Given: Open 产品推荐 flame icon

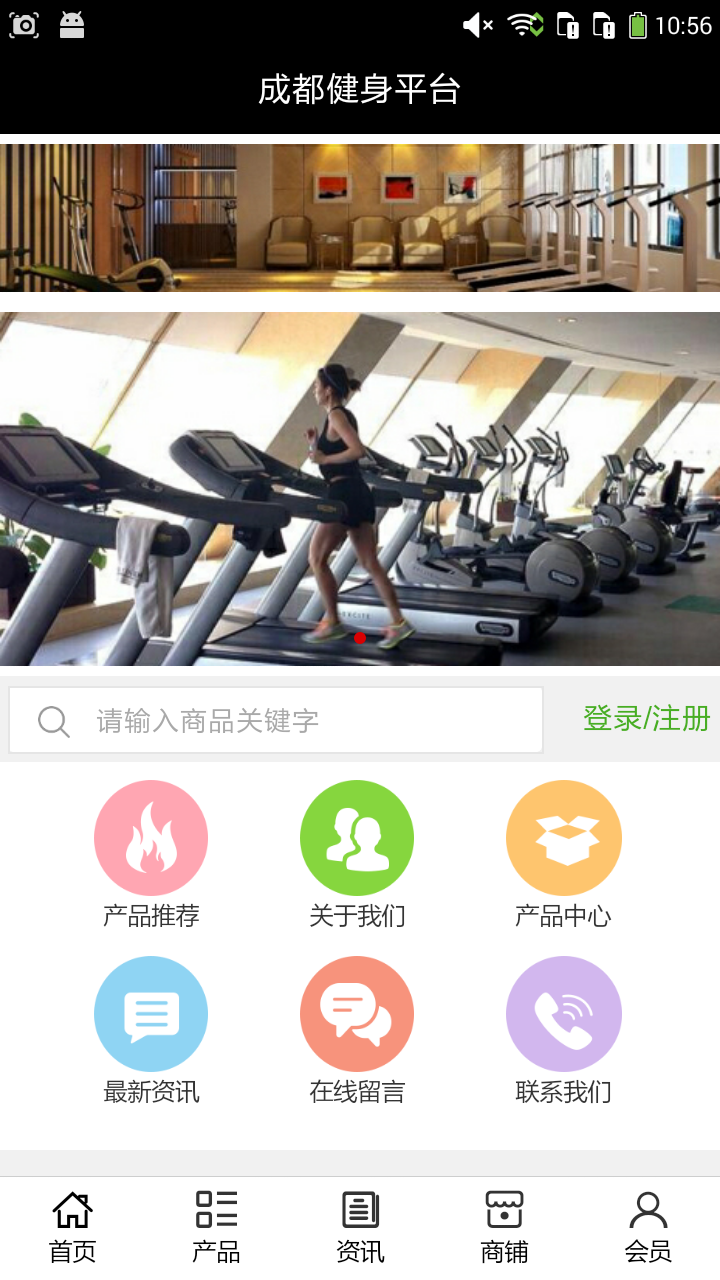Looking at the screenshot, I should point(151,838).
